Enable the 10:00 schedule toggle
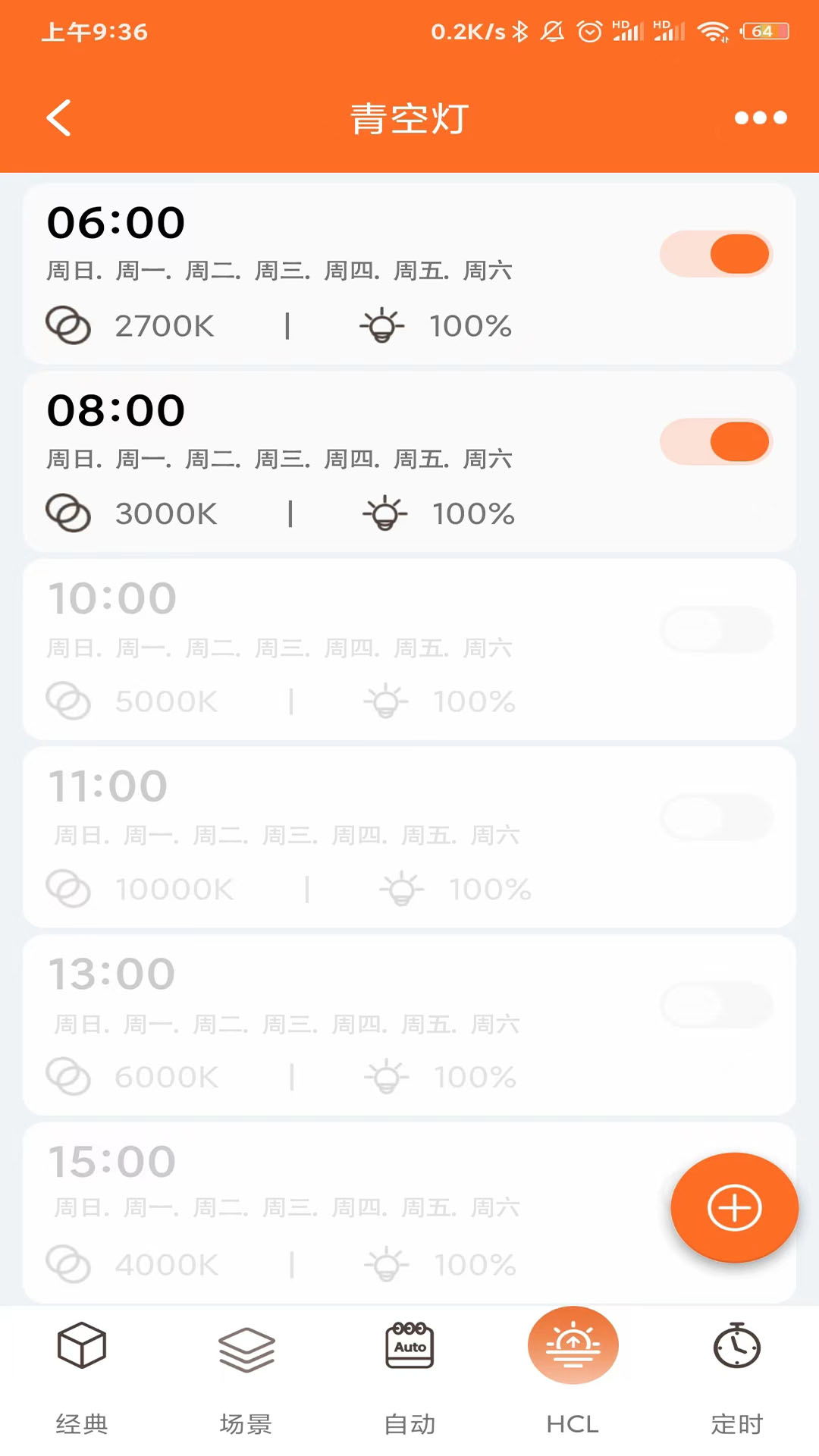Screen dimensions: 819x1456 [x=716, y=629]
